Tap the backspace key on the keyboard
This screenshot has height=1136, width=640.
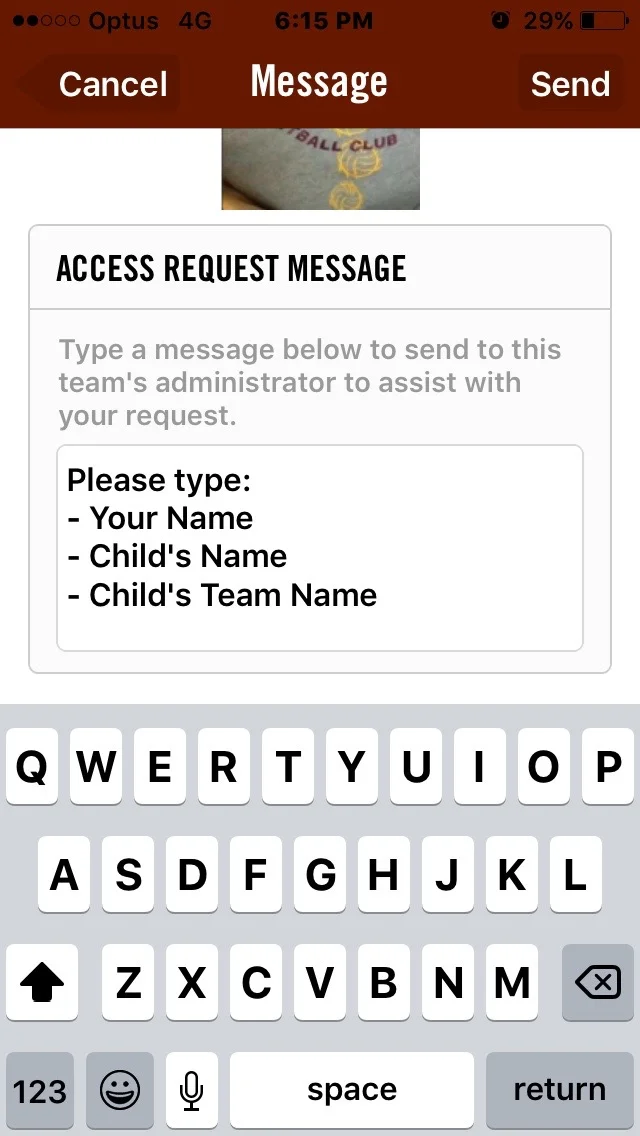[x=598, y=983]
